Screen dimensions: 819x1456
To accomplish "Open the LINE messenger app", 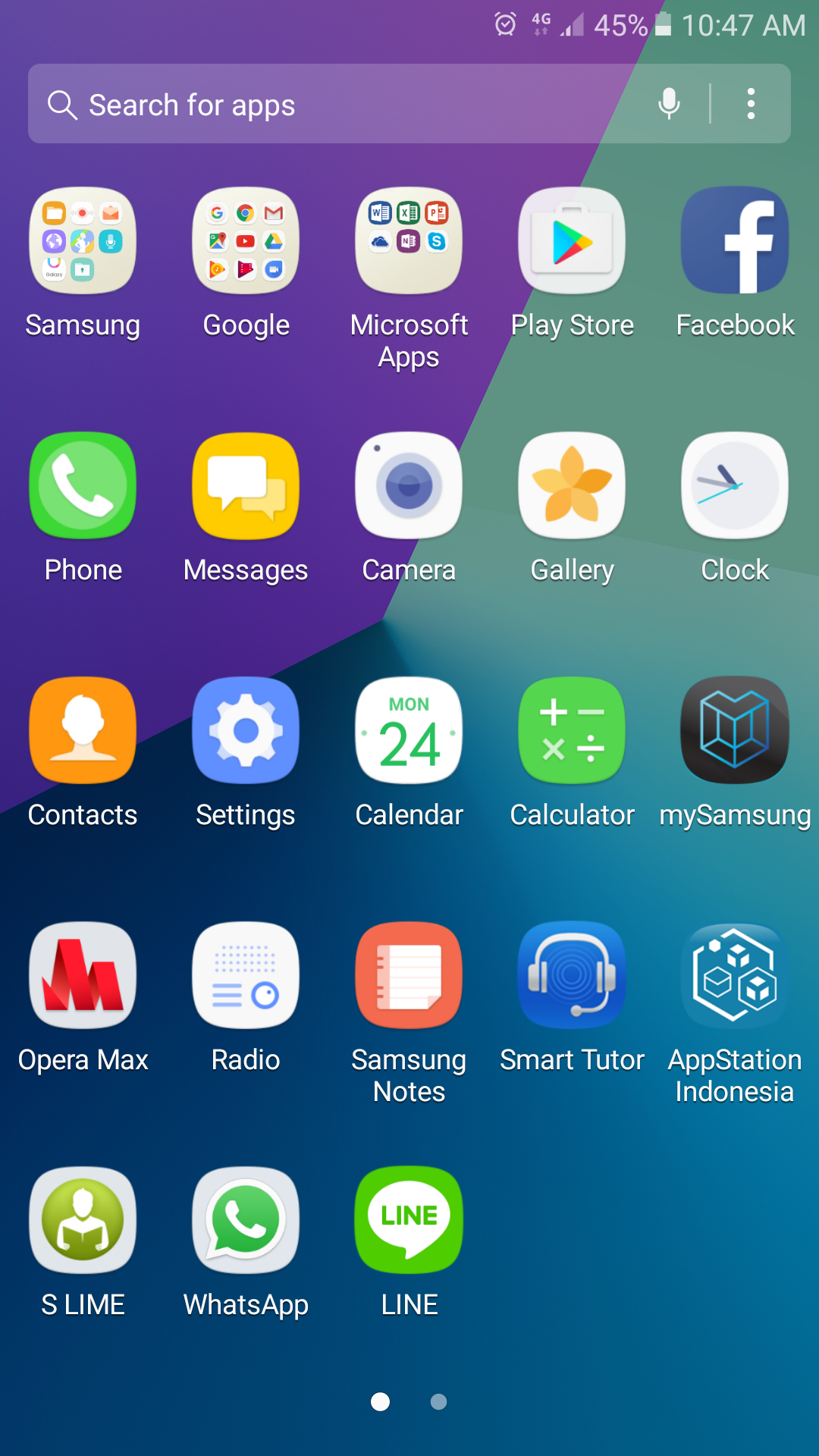I will click(x=409, y=1221).
